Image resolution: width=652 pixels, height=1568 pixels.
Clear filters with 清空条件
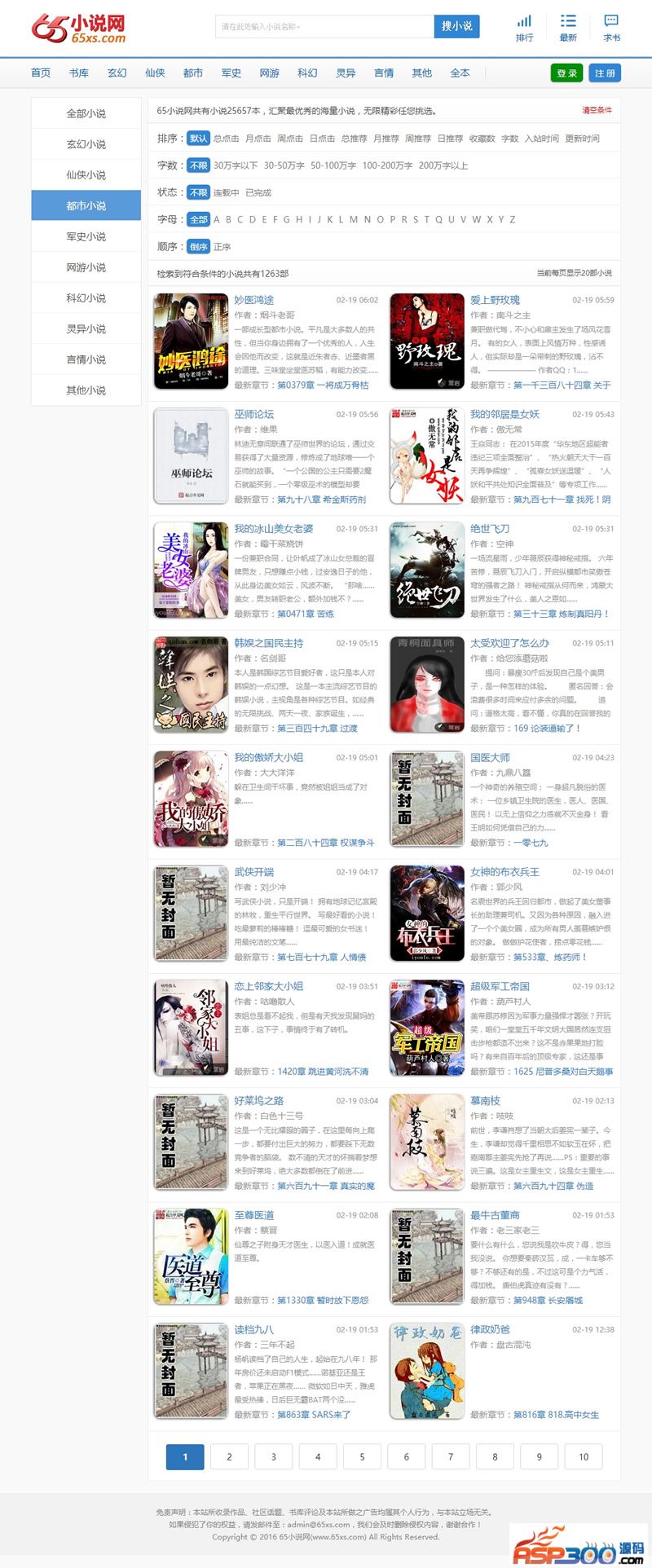pos(597,111)
